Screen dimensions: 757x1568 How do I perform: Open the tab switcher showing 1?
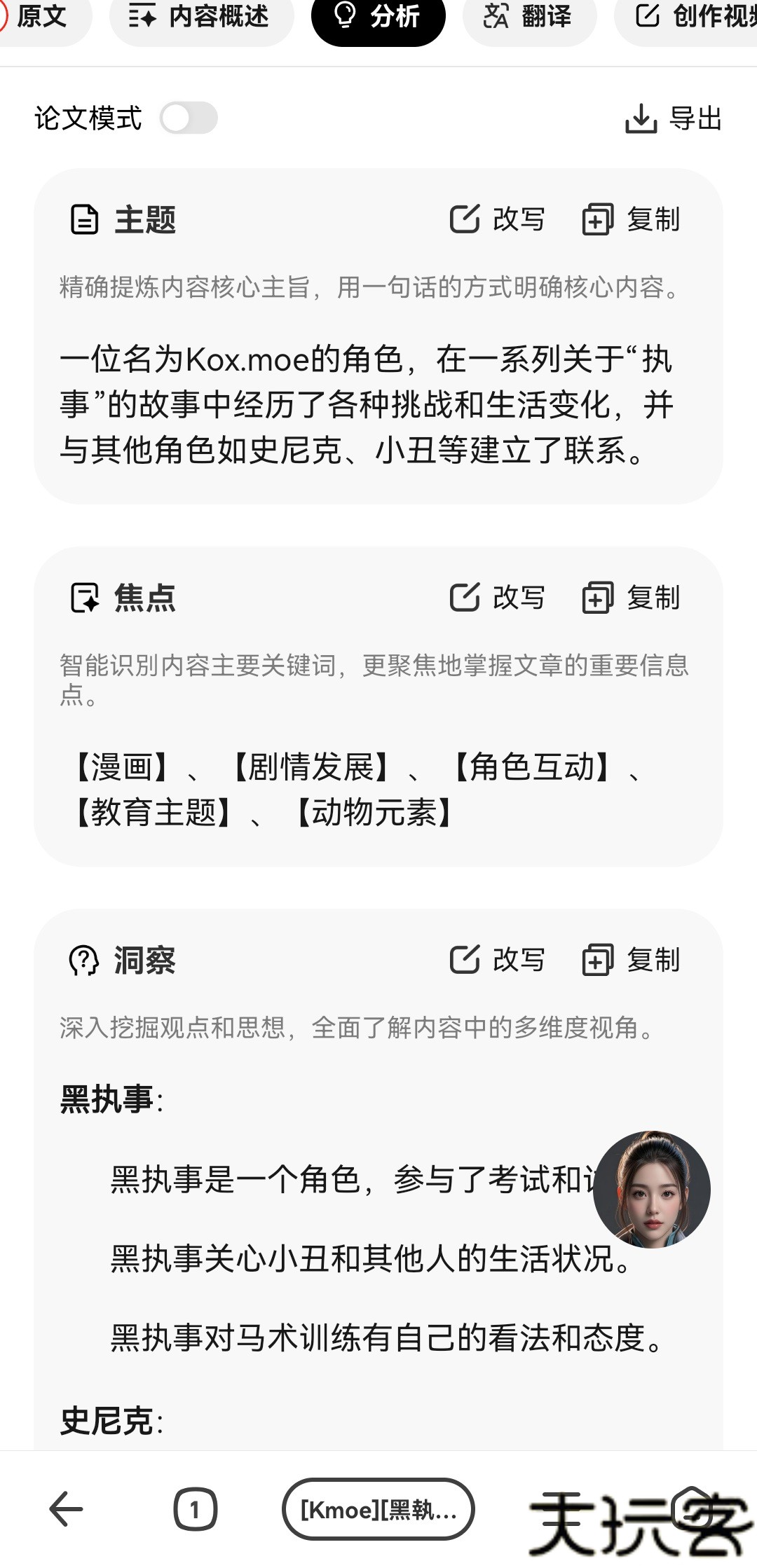coord(195,1509)
